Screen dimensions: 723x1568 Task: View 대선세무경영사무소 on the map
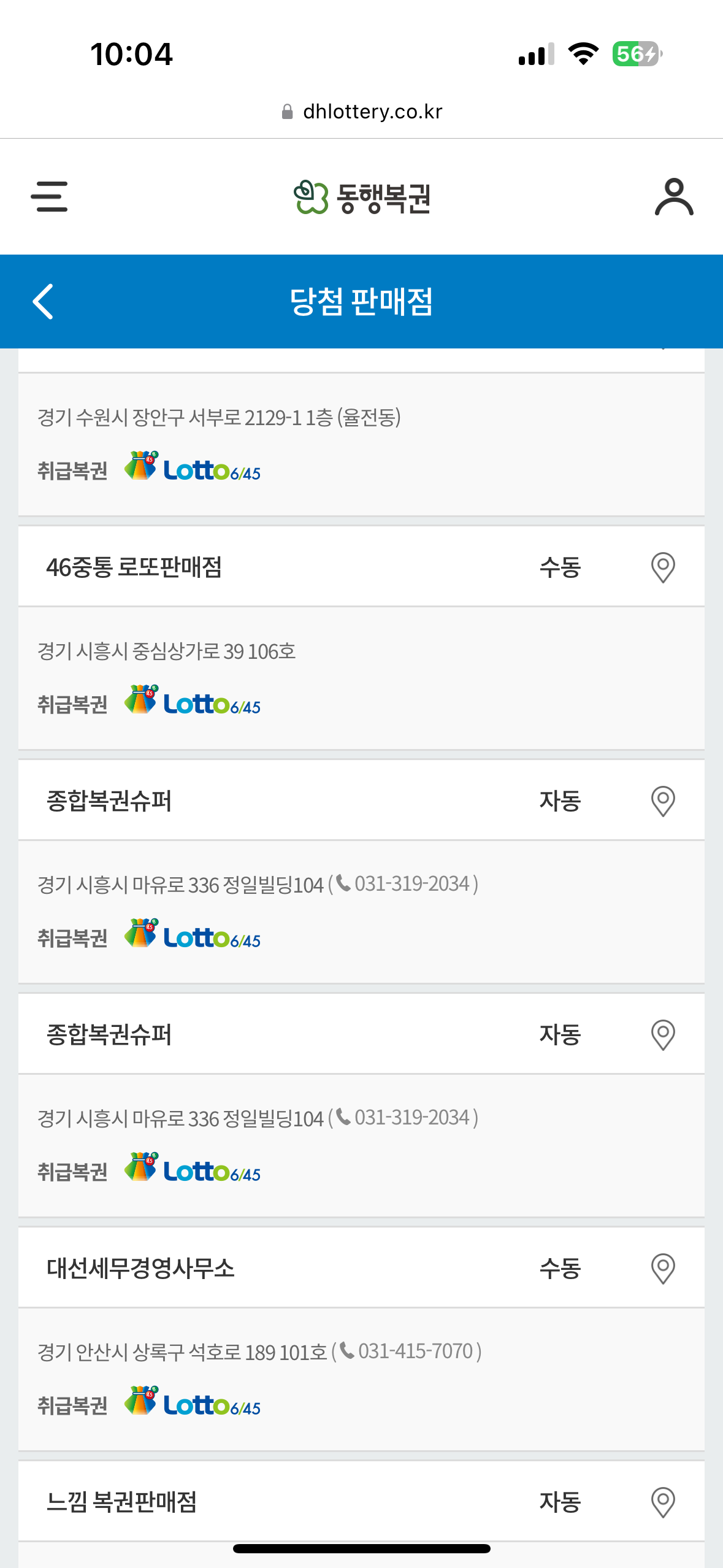point(662,1269)
